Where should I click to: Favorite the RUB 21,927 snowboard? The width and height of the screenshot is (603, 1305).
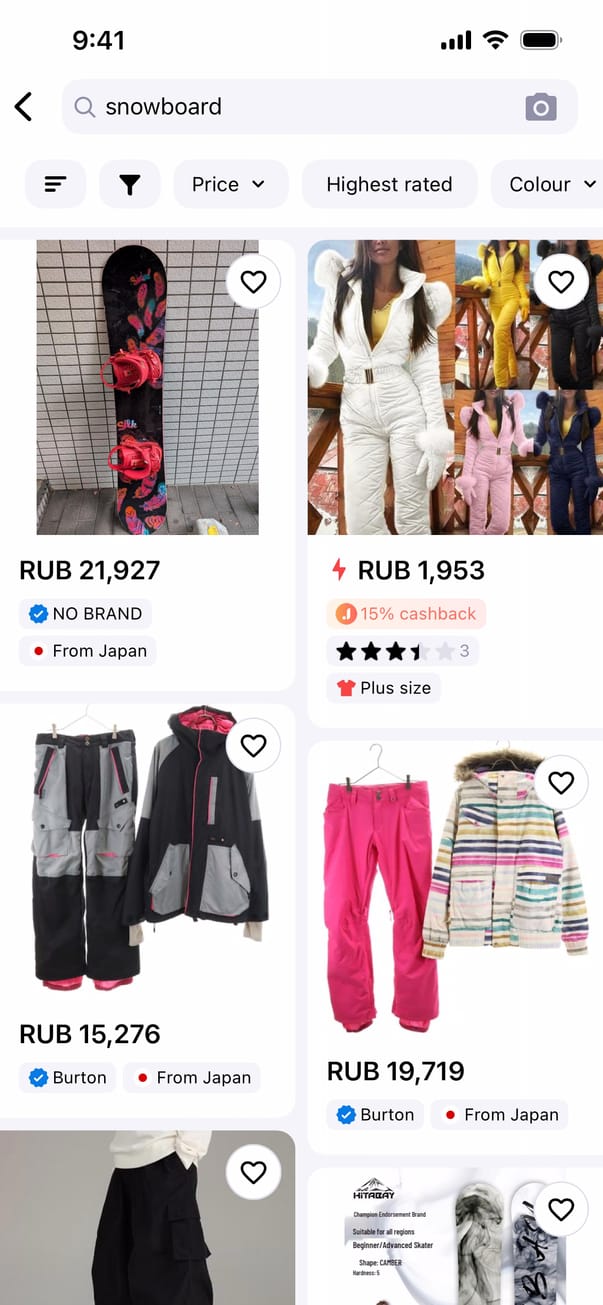point(253,282)
